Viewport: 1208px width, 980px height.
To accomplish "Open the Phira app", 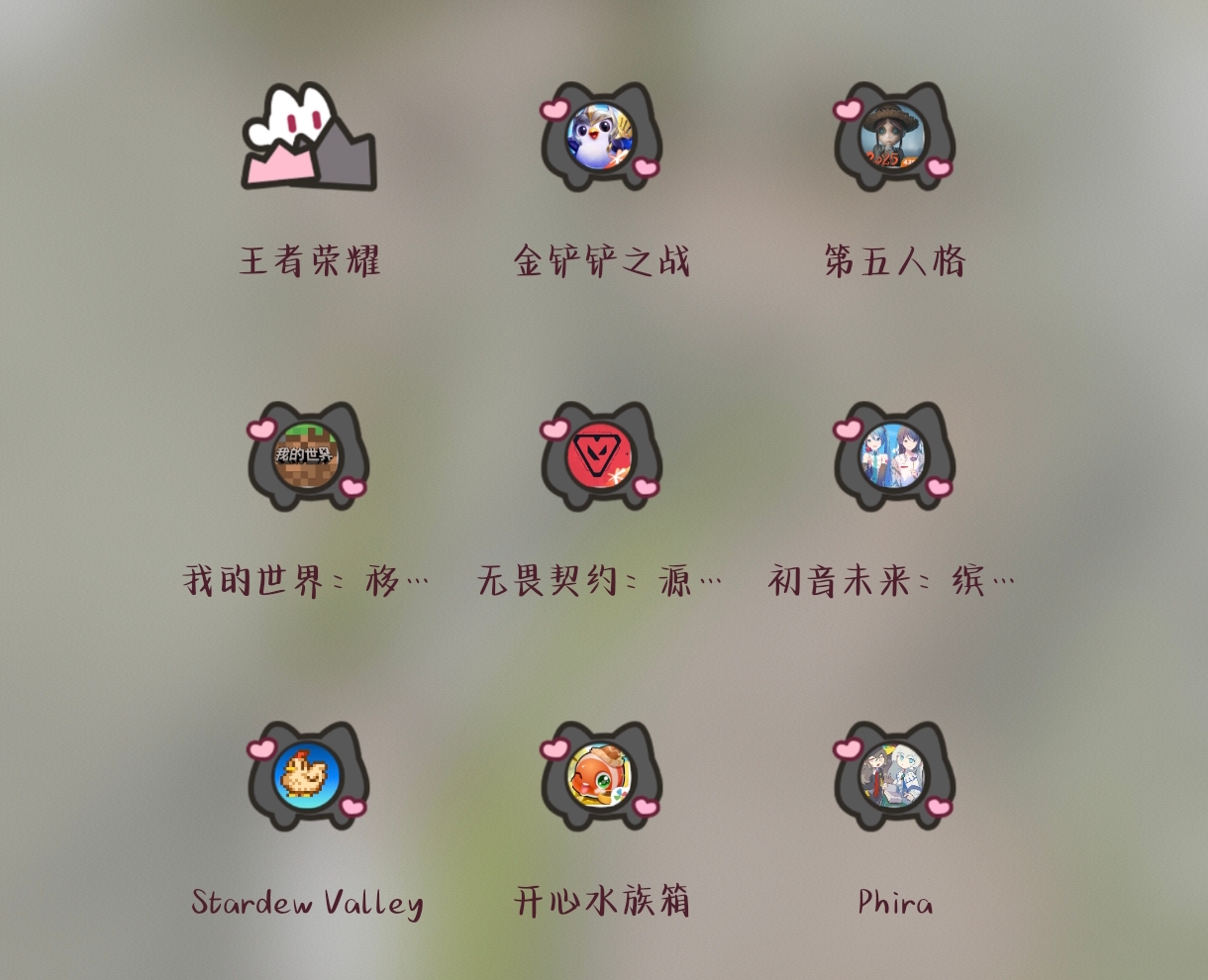I will point(894,777).
